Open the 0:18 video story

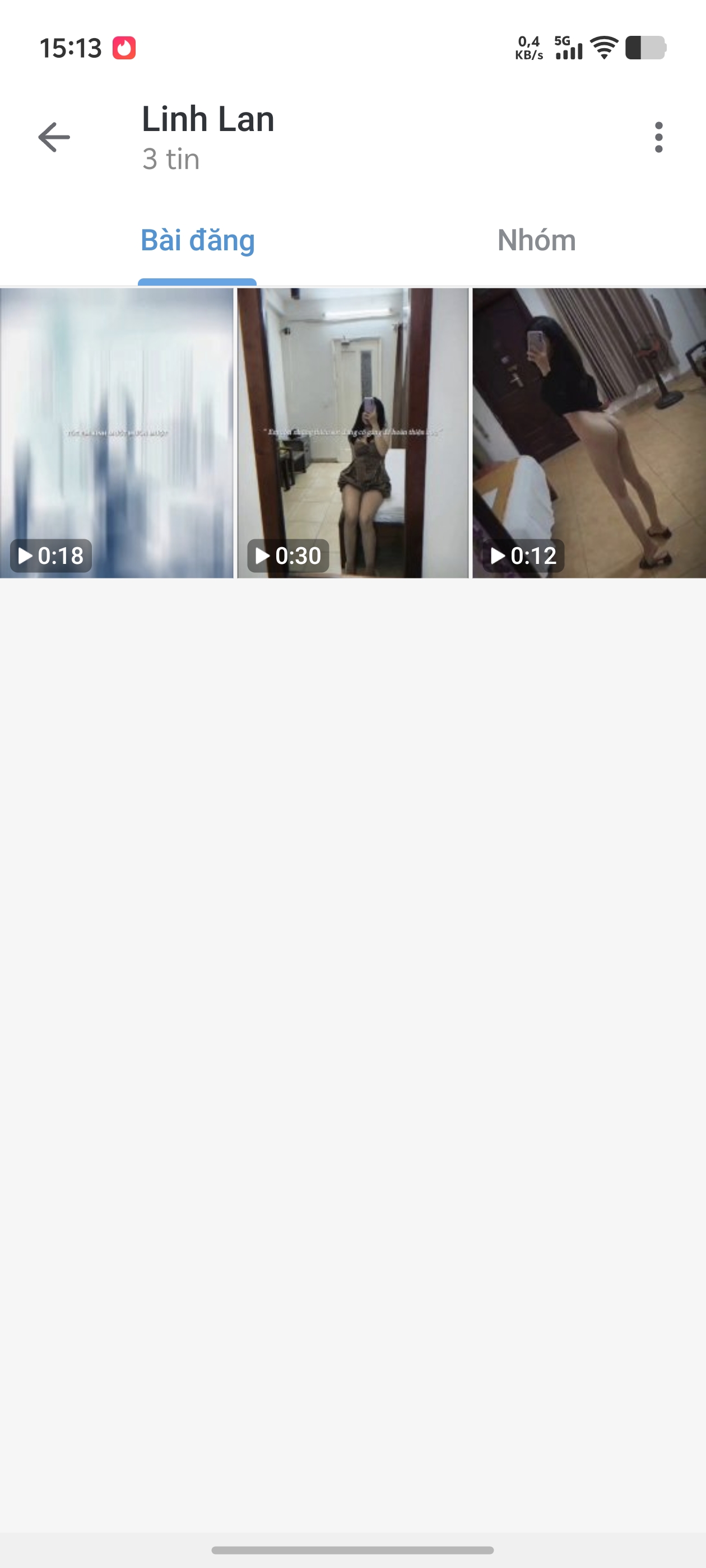[117, 432]
